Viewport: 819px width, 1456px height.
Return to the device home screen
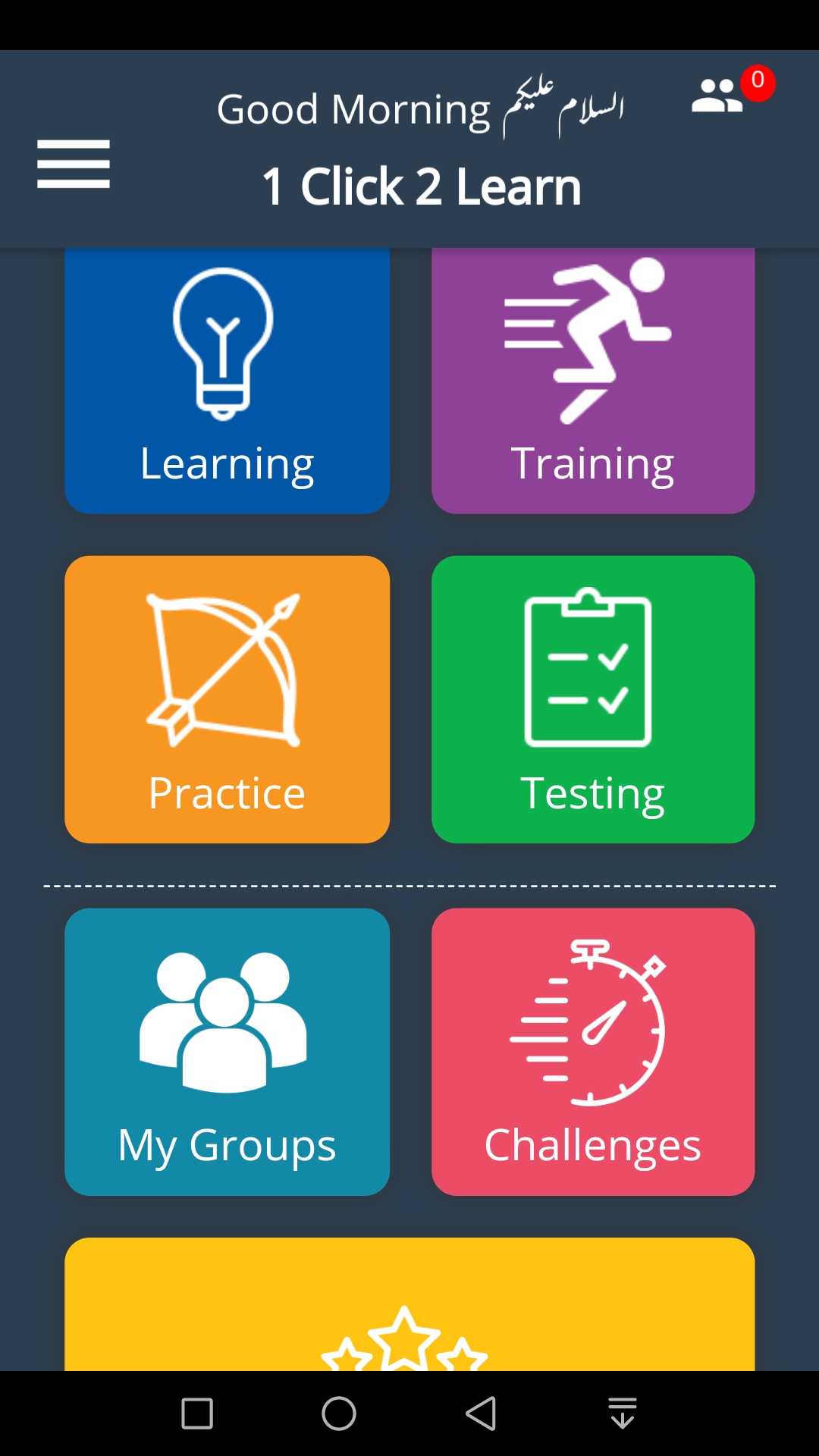pos(339,1414)
